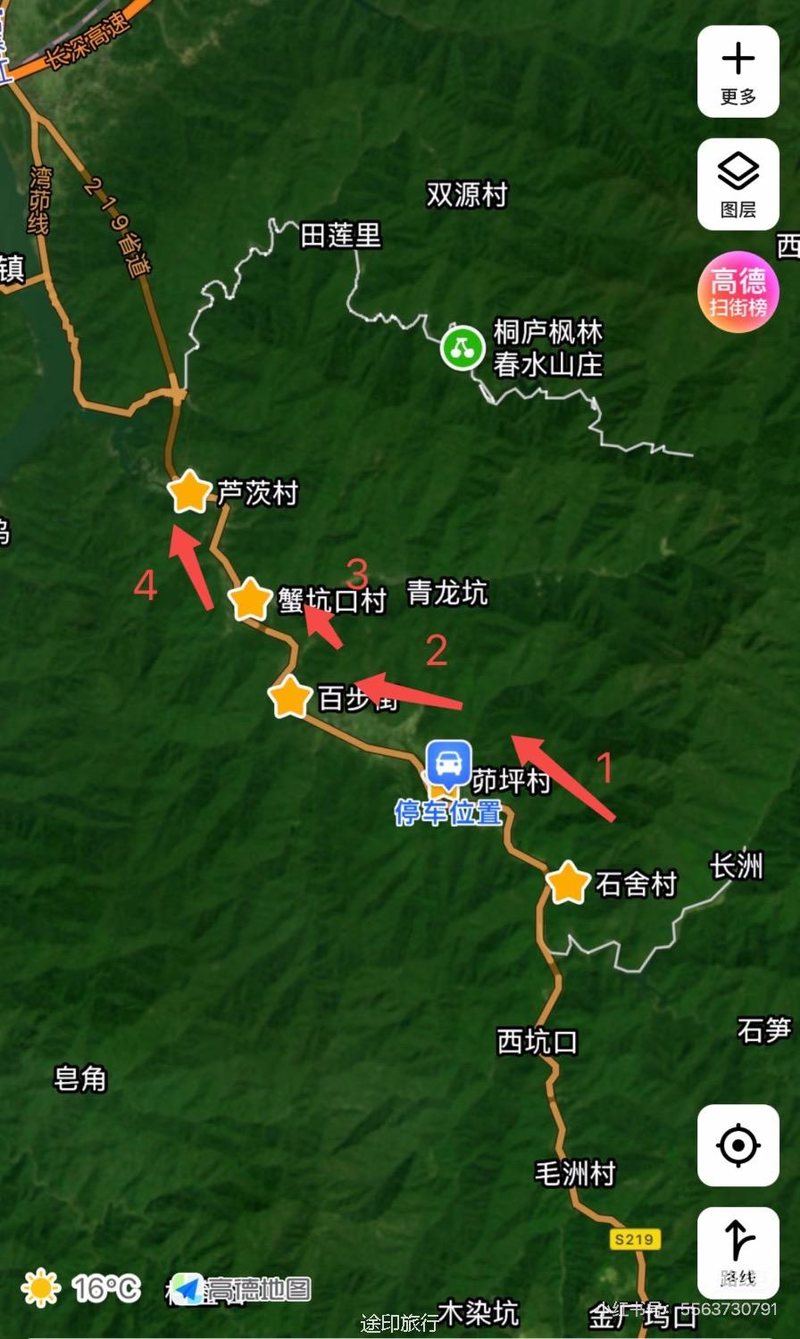
Task: Open the 桐庐枫林春水山庄 place marker
Action: point(461,348)
